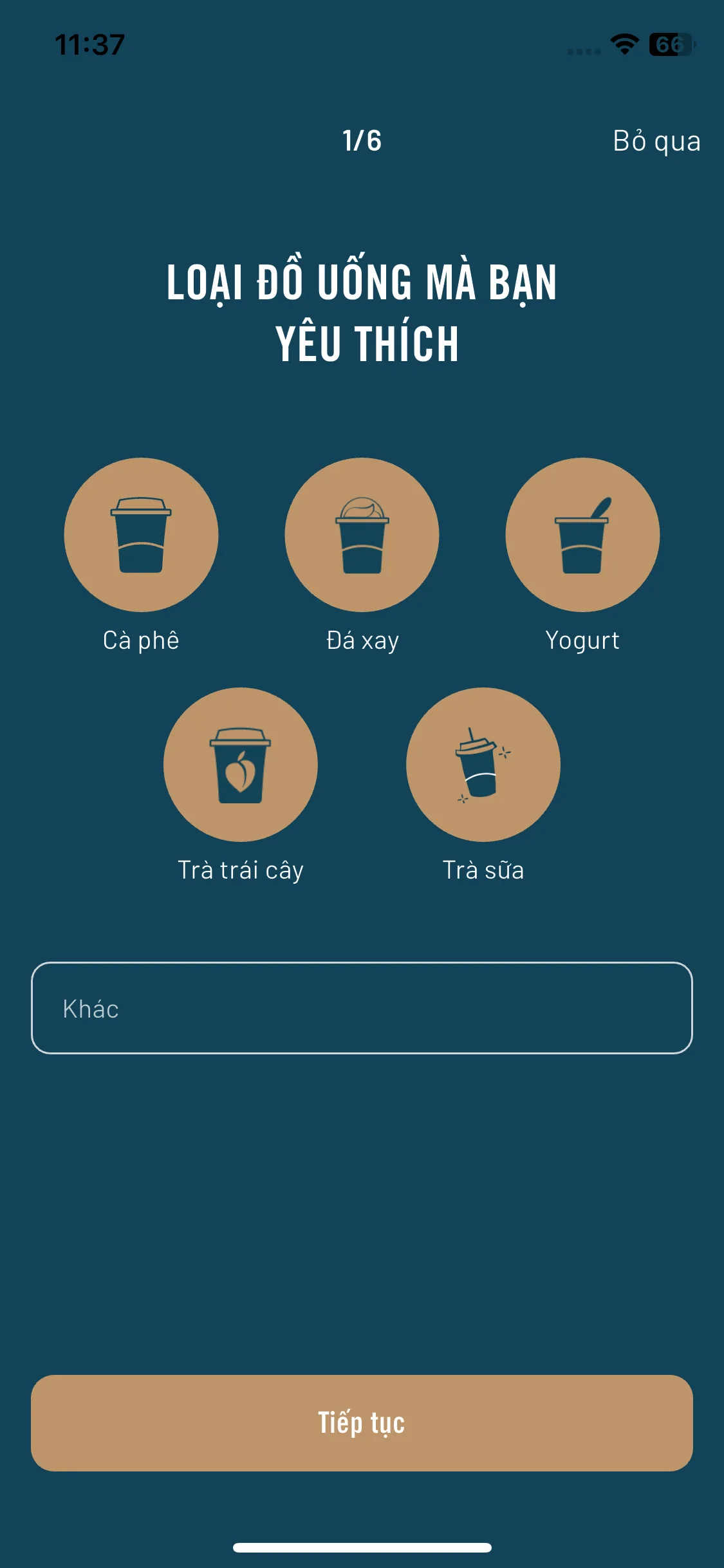Choose the Đá xay drink option
Image resolution: width=724 pixels, height=1568 pixels.
pos(362,535)
